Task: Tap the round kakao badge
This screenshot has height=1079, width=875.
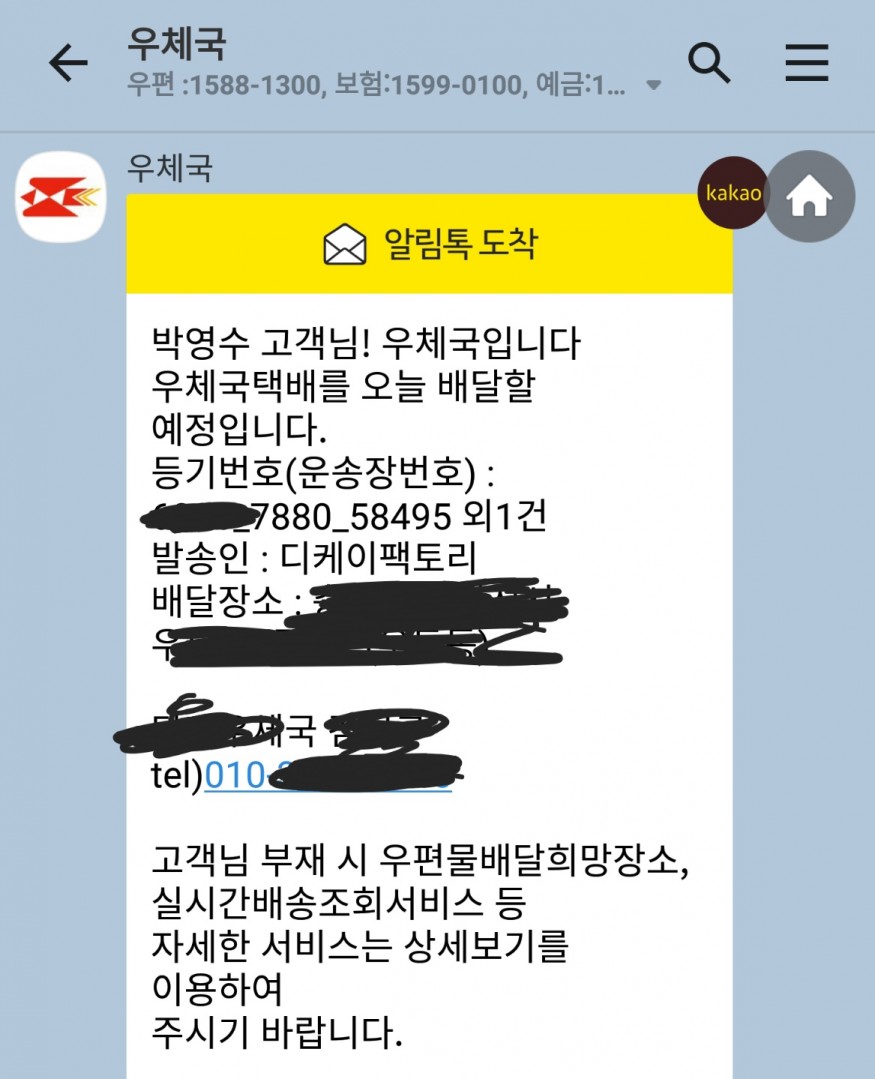Action: tap(733, 193)
